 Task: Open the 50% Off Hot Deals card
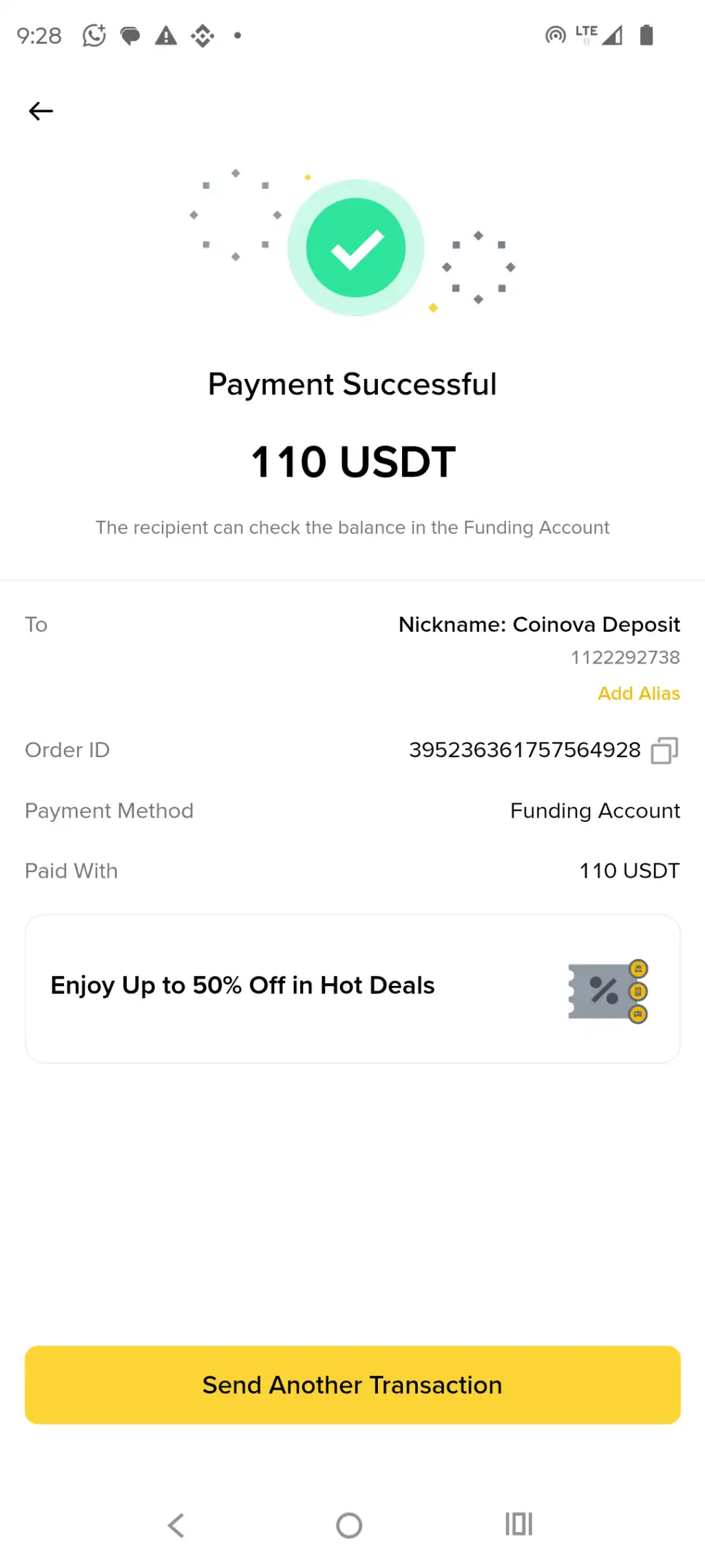coord(352,988)
